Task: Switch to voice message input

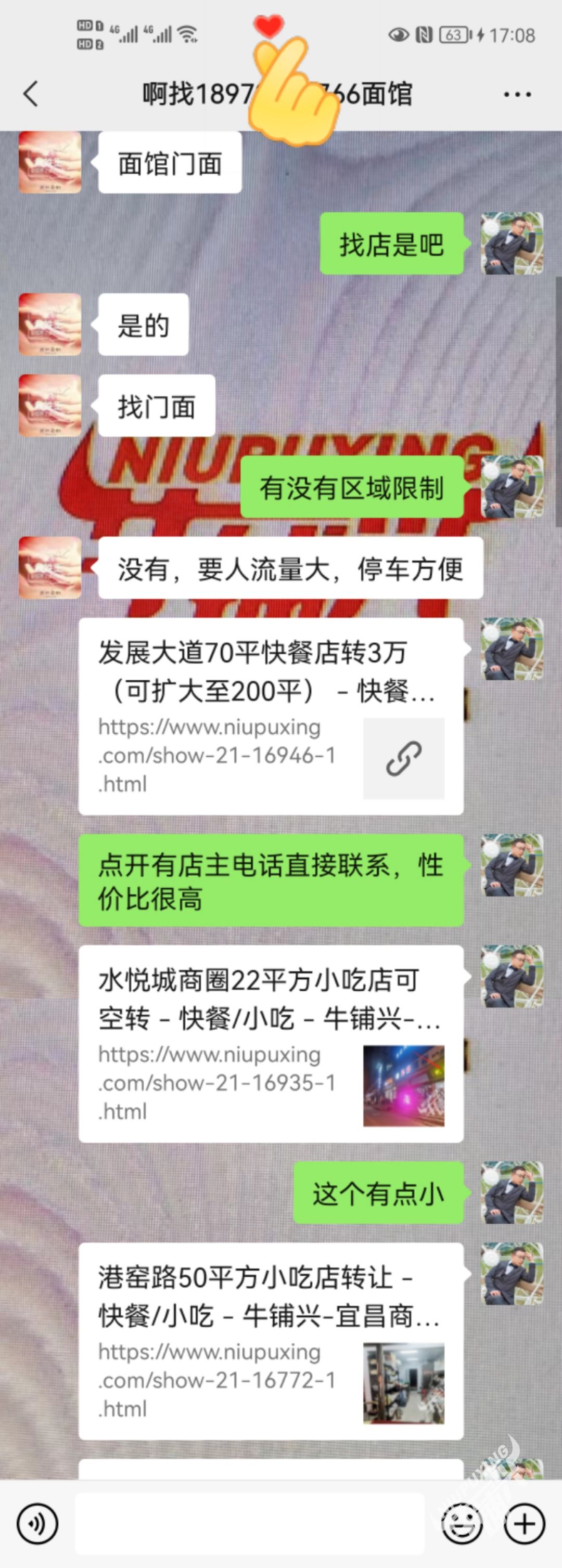Action: [37, 1524]
